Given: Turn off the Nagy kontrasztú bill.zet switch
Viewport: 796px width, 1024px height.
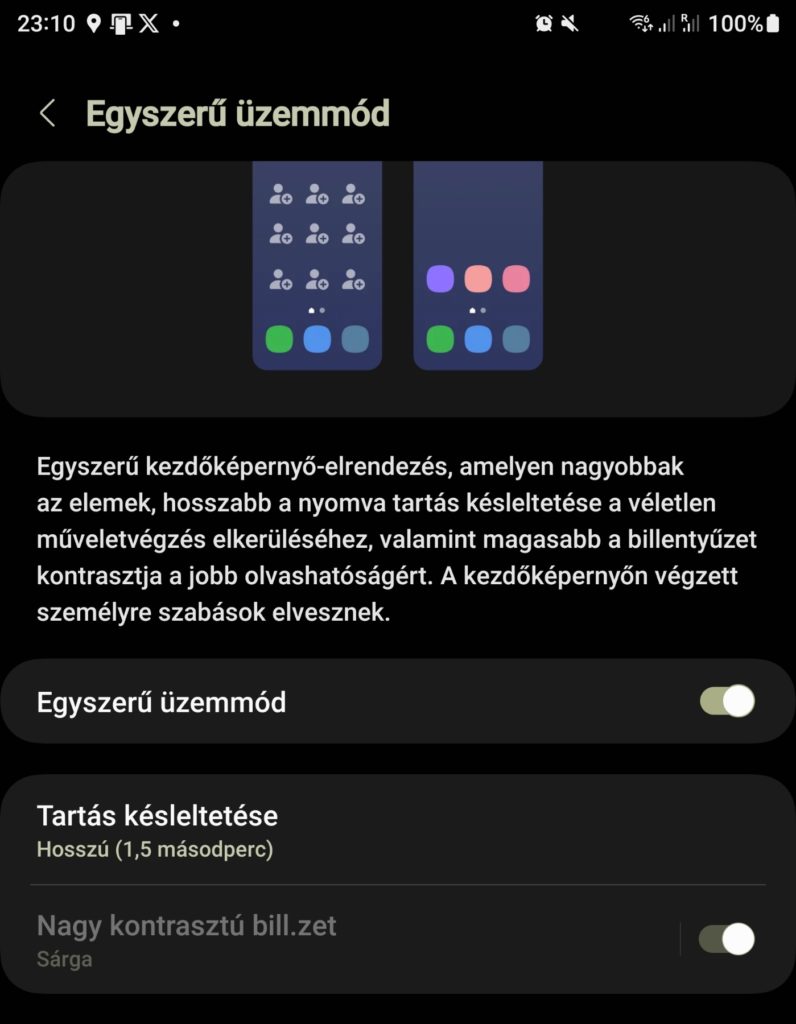Looking at the screenshot, I should pyautogui.click(x=726, y=940).
